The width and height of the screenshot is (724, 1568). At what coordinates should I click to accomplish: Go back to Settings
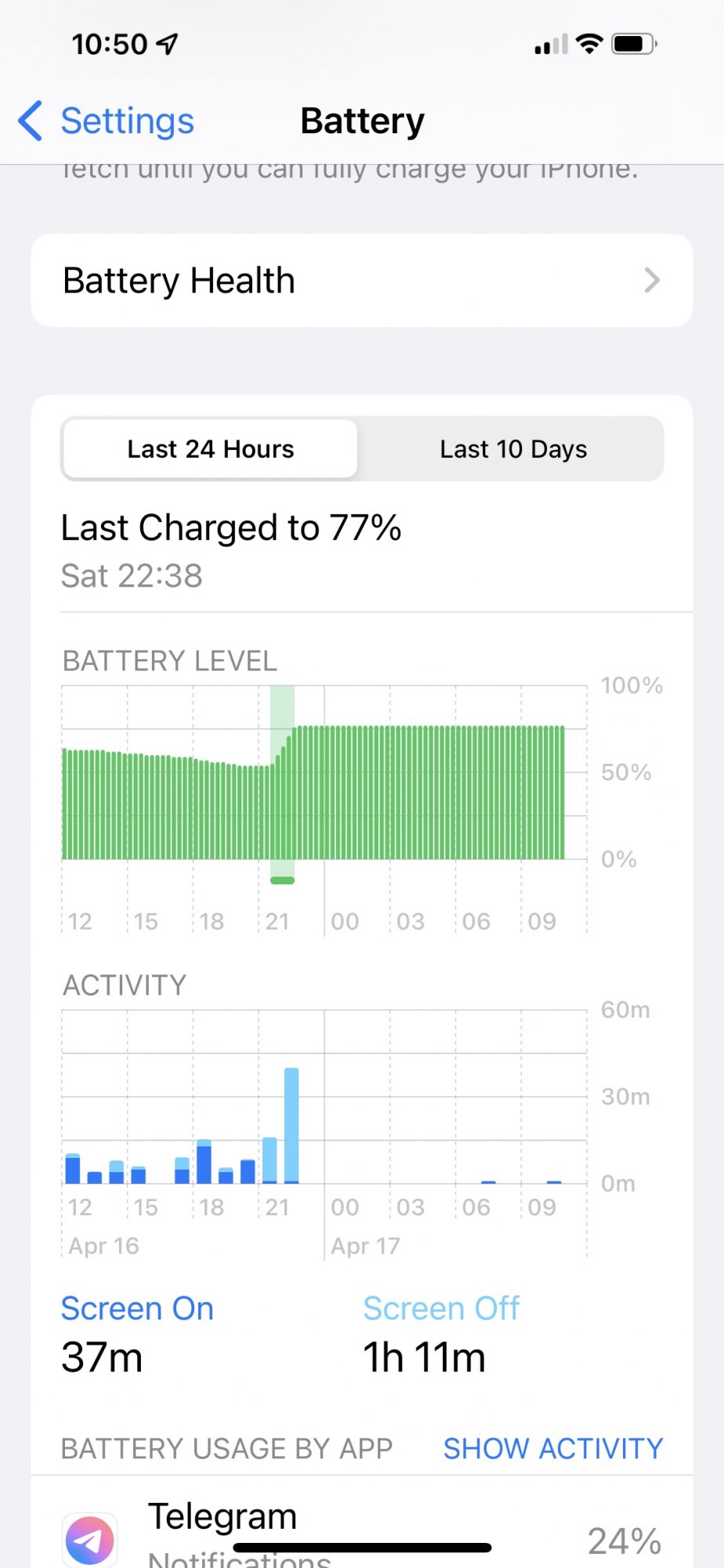[x=107, y=122]
